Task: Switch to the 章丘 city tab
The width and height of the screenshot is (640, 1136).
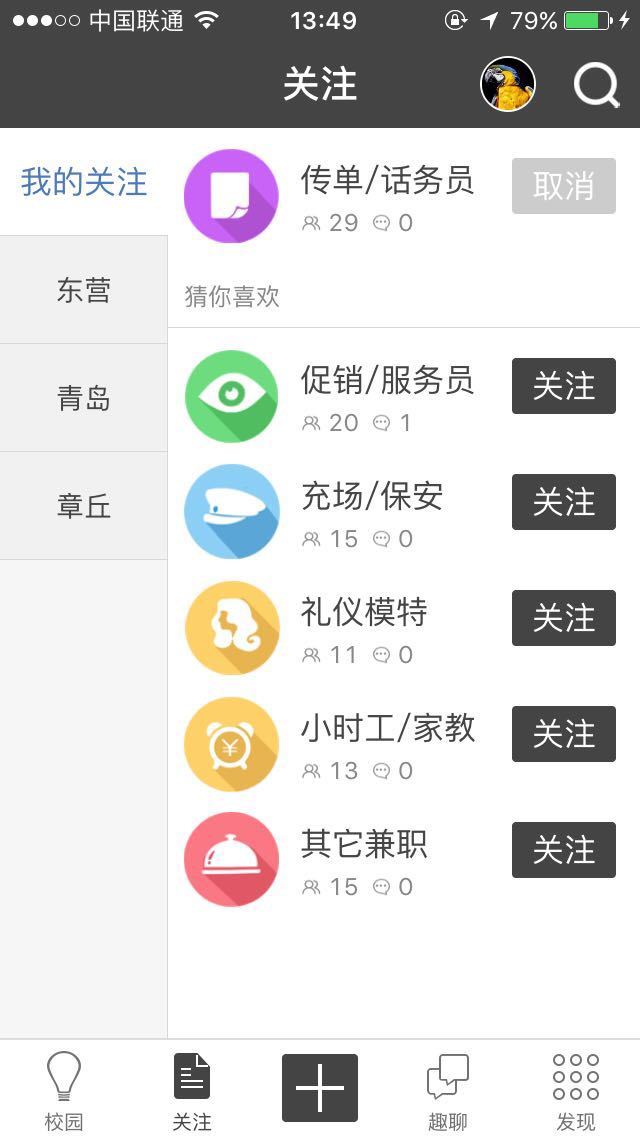Action: coord(84,507)
